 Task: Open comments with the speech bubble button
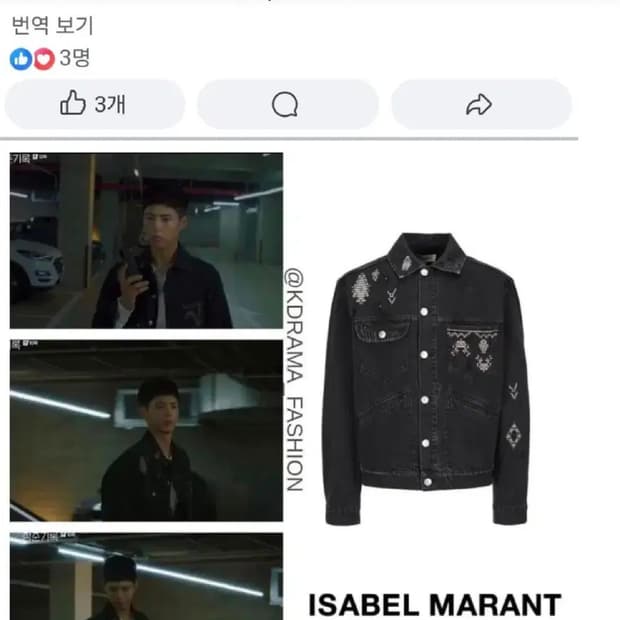[287, 104]
